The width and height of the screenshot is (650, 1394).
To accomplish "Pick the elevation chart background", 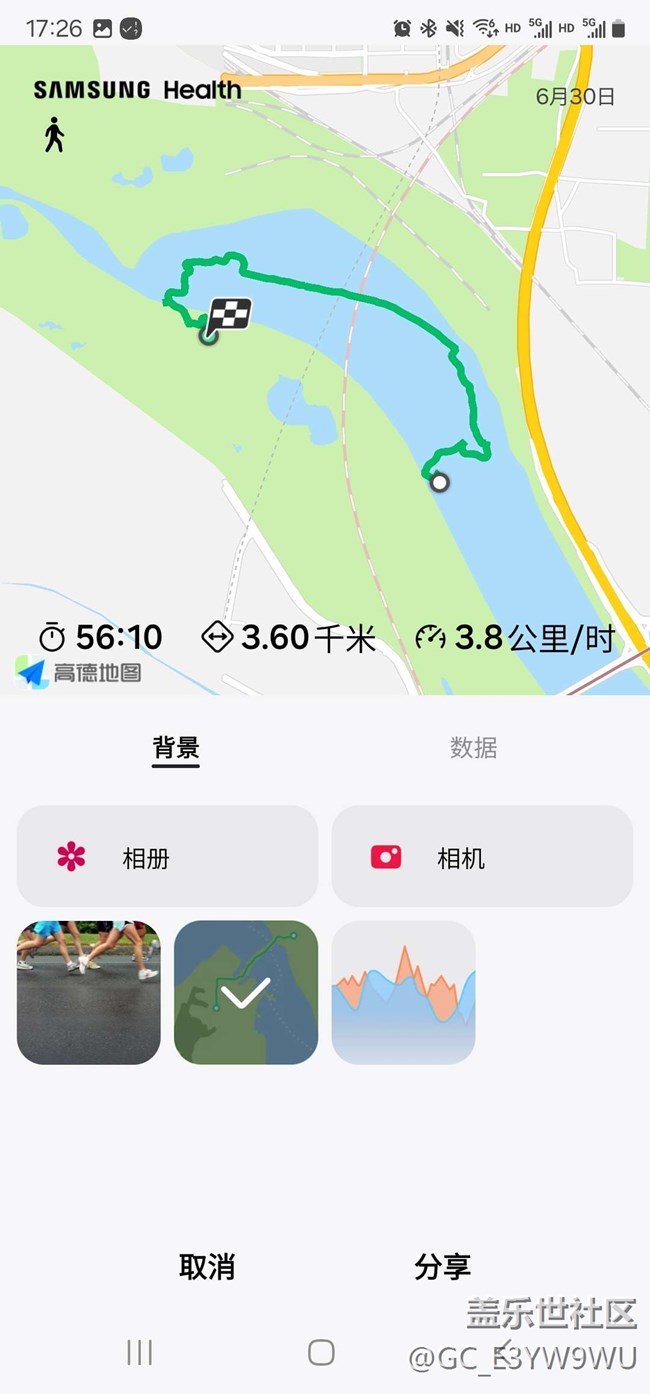I will pyautogui.click(x=403, y=992).
